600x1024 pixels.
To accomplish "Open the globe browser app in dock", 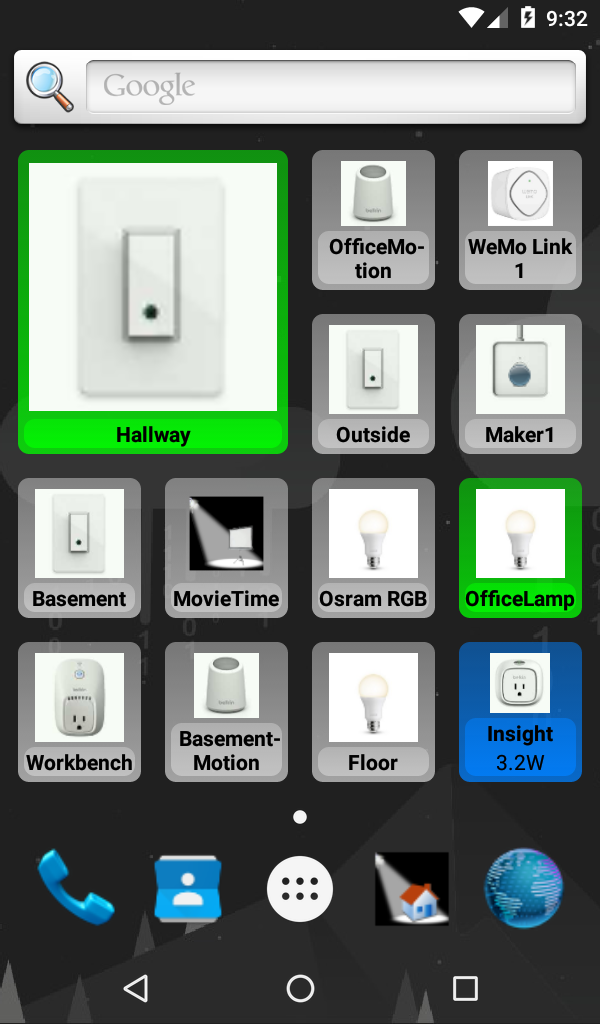I will (x=523, y=888).
